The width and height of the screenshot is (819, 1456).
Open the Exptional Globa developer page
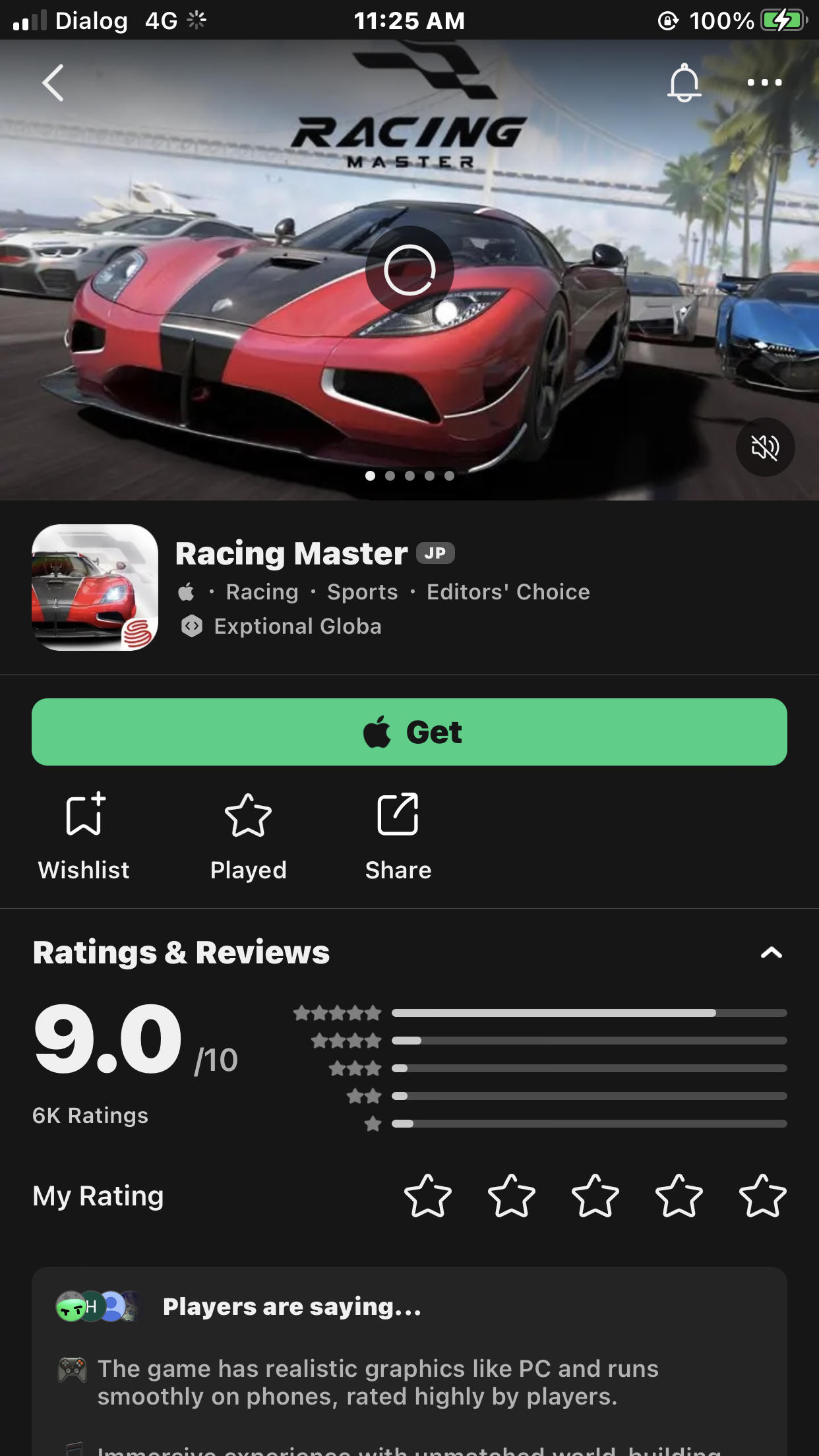297,626
